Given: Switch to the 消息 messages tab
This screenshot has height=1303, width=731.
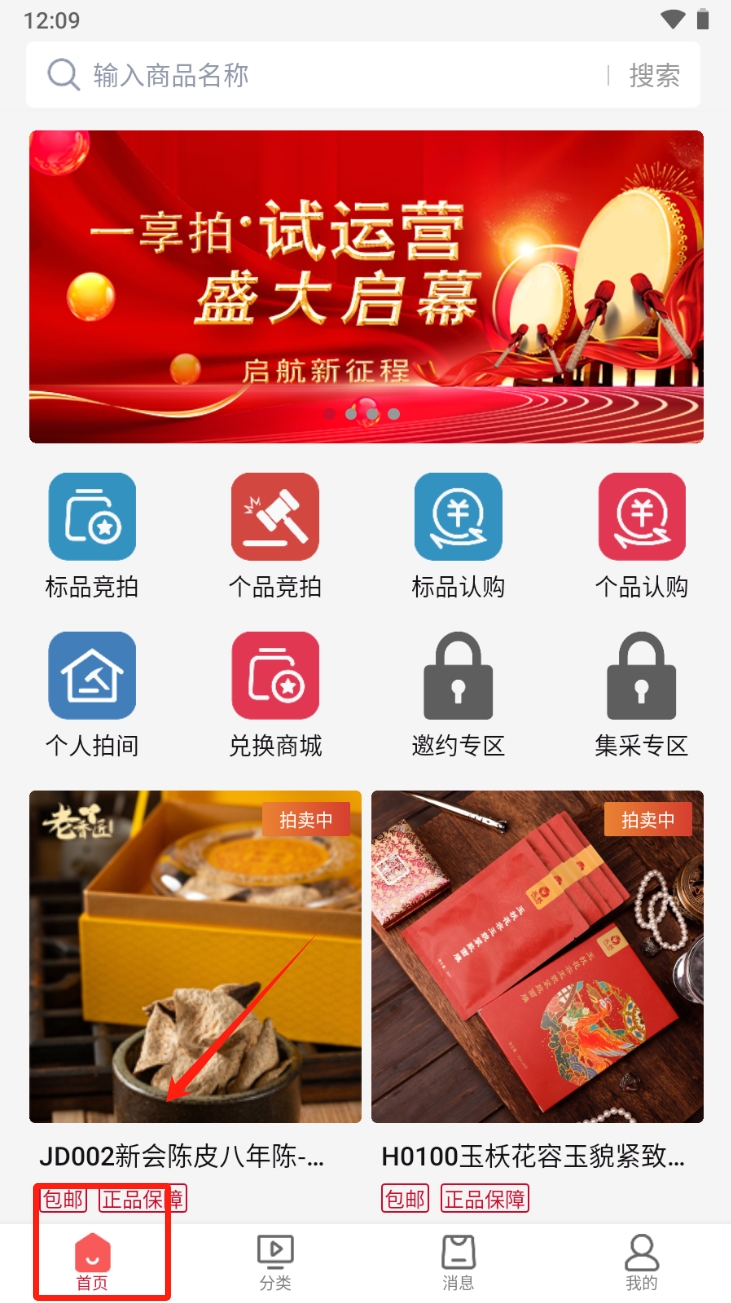Looking at the screenshot, I should [458, 1262].
